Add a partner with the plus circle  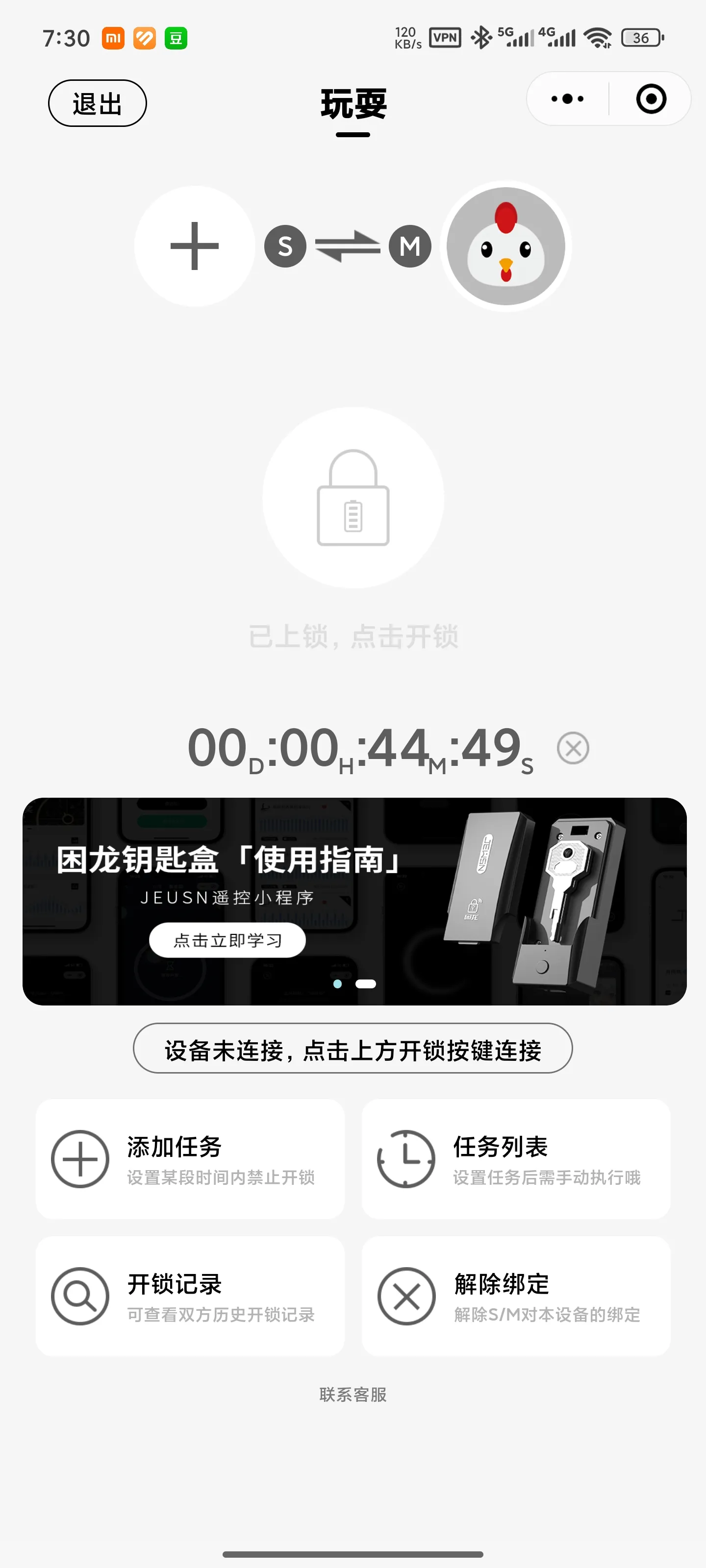[194, 246]
